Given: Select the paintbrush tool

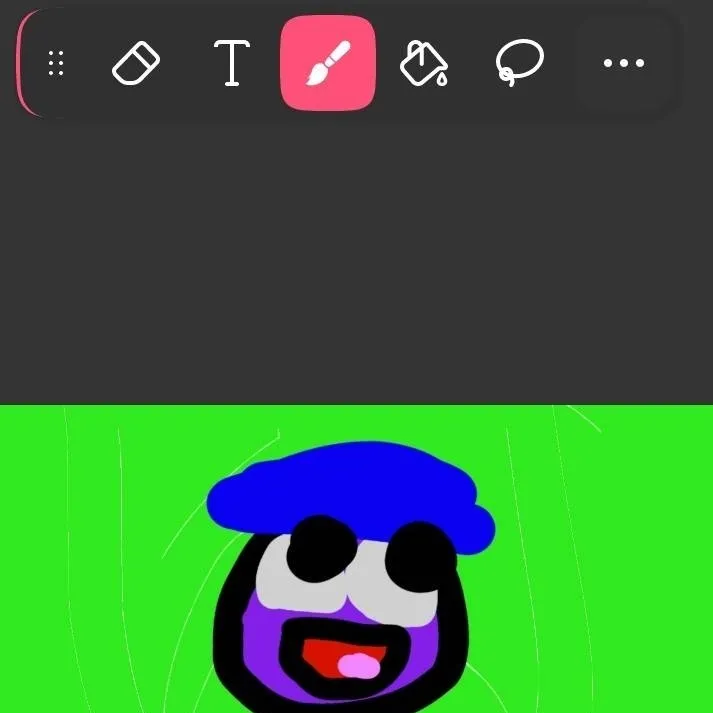Looking at the screenshot, I should pyautogui.click(x=328, y=64).
